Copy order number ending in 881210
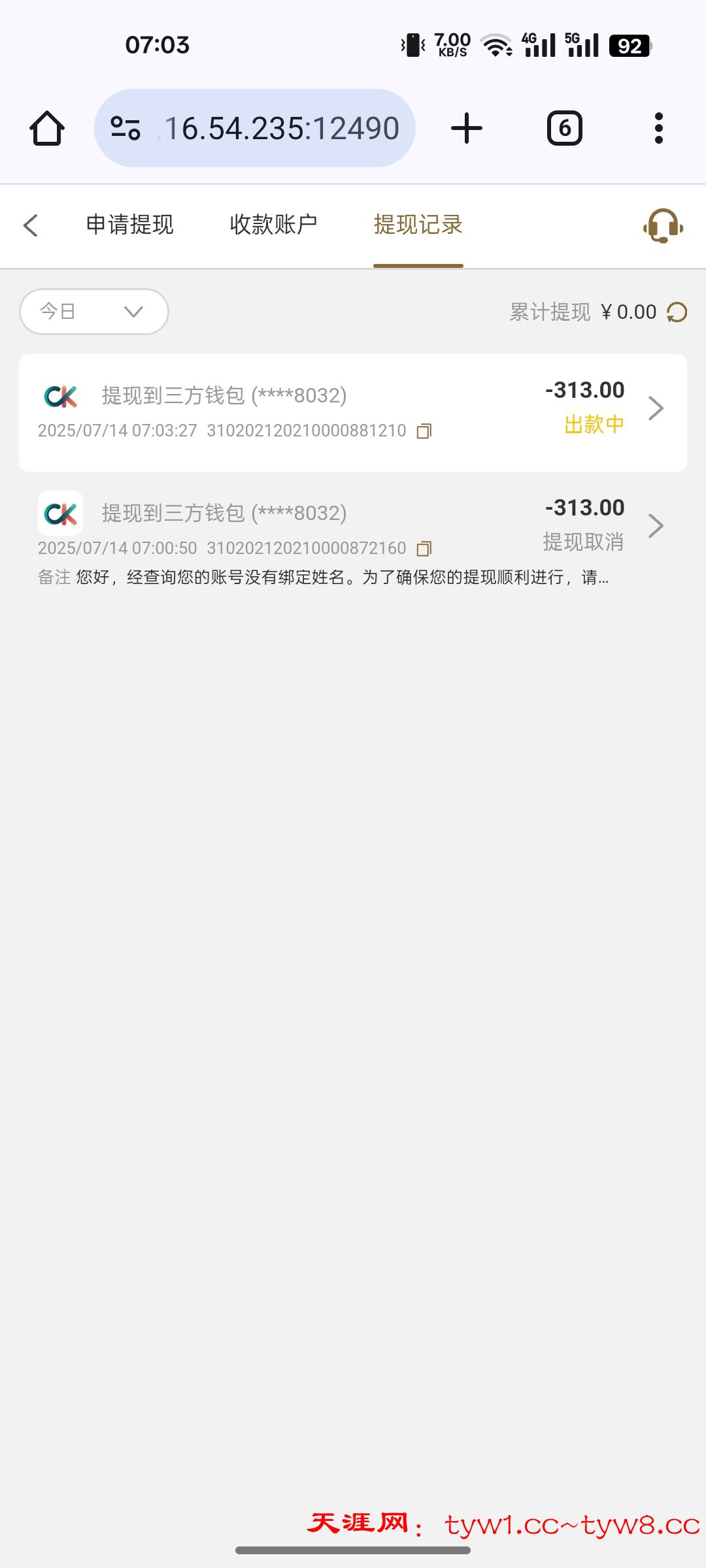 [x=424, y=431]
